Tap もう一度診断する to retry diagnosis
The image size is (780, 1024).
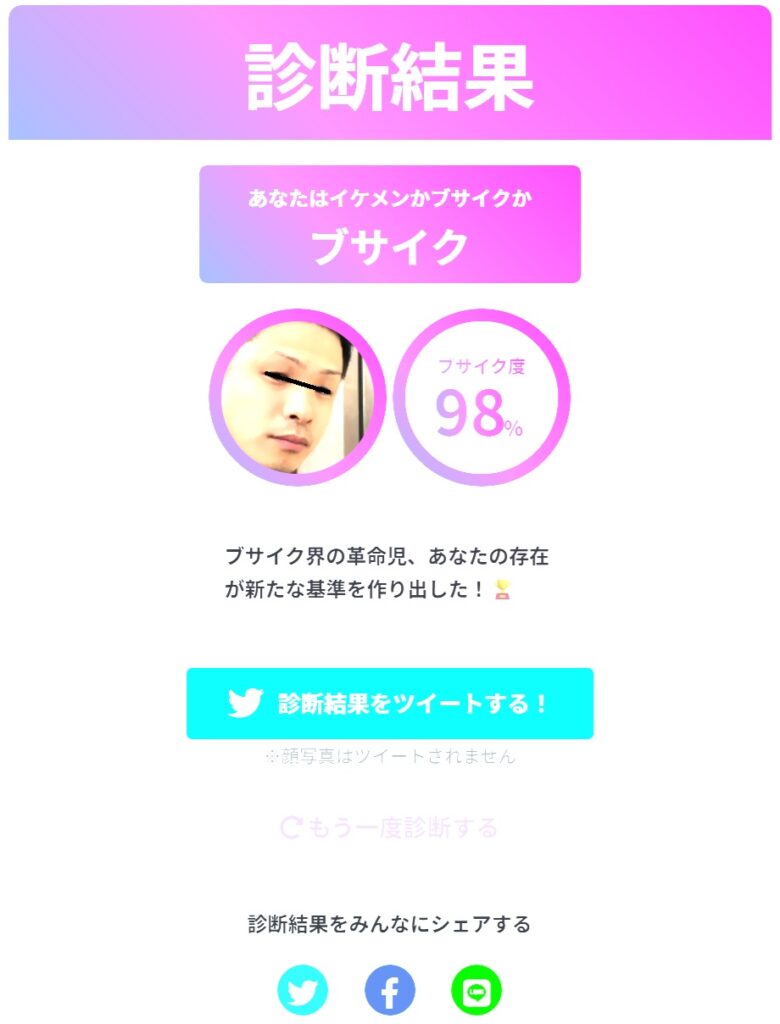coord(390,828)
